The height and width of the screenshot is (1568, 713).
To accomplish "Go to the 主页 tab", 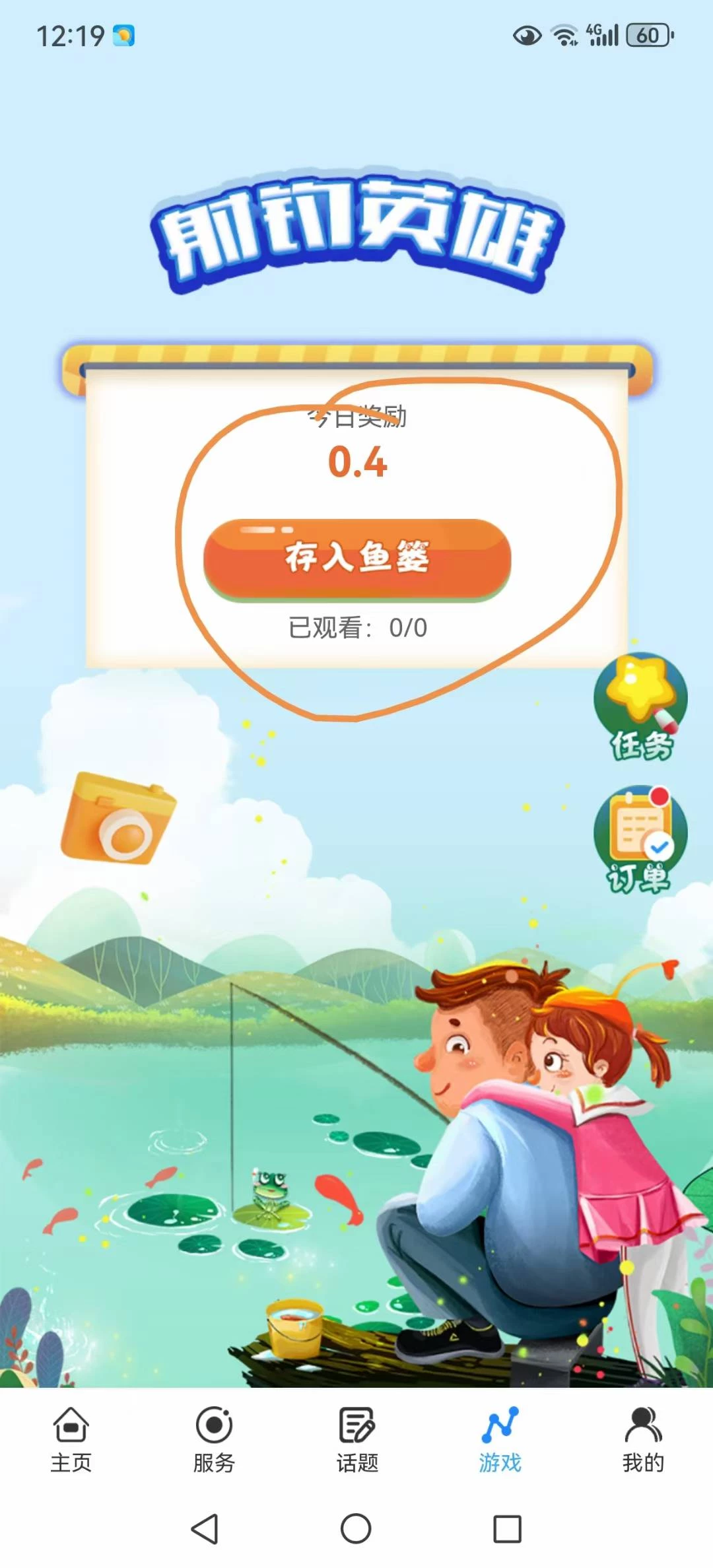I will pos(71,1440).
